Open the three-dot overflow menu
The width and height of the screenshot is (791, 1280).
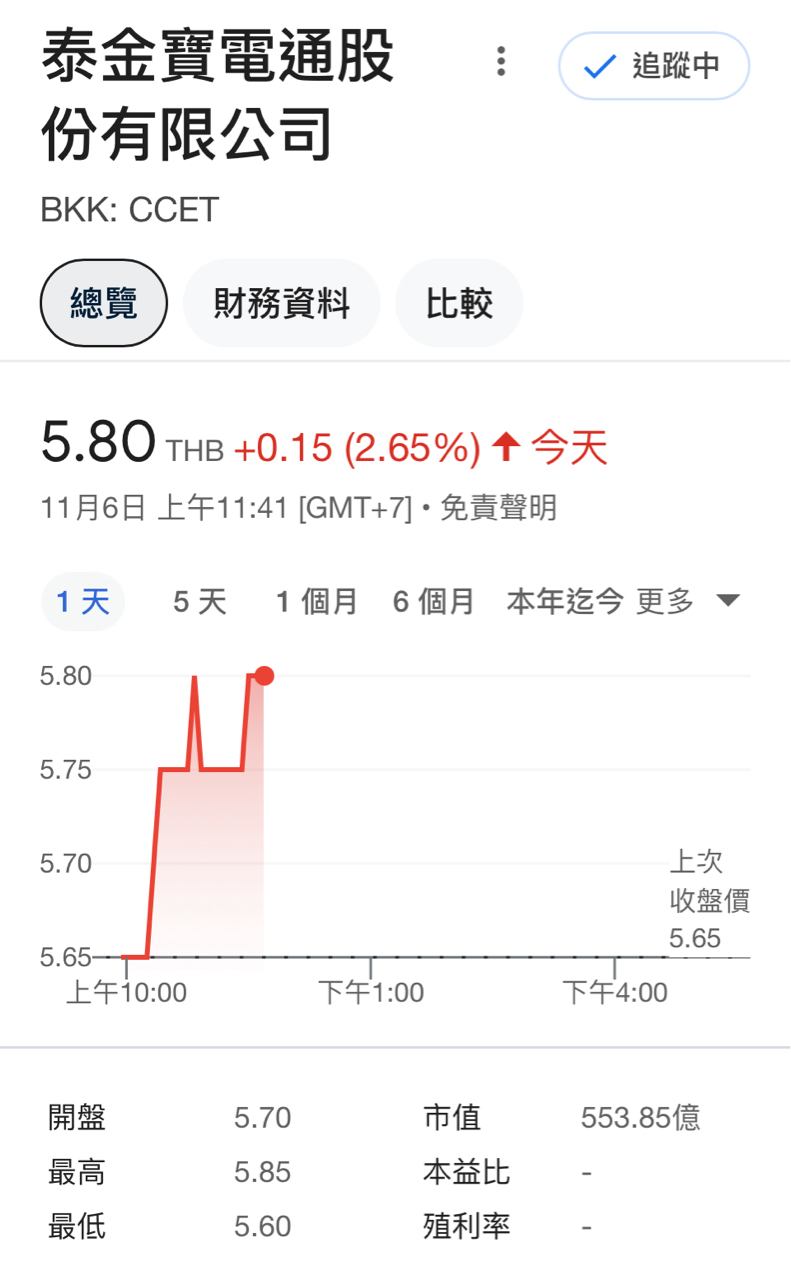click(x=501, y=62)
